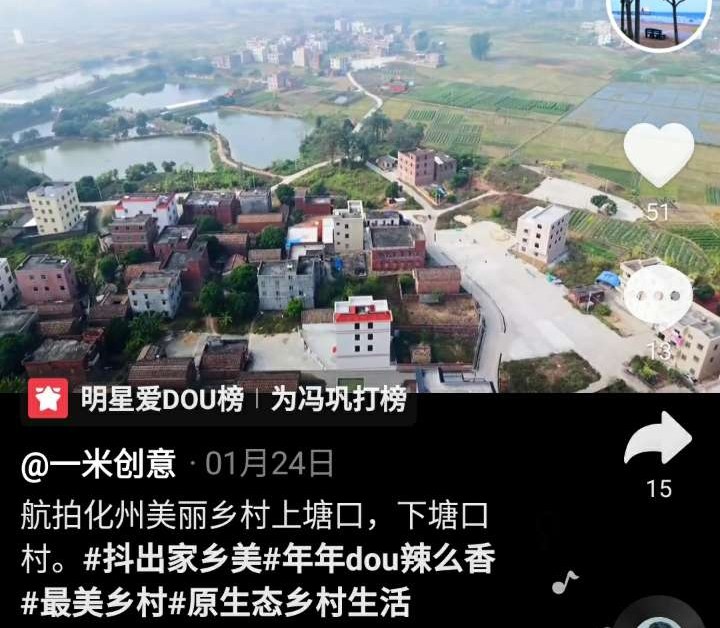The image size is (720, 628).
Task: Open the hashtag #年年dou辣么香
Action: [378, 559]
